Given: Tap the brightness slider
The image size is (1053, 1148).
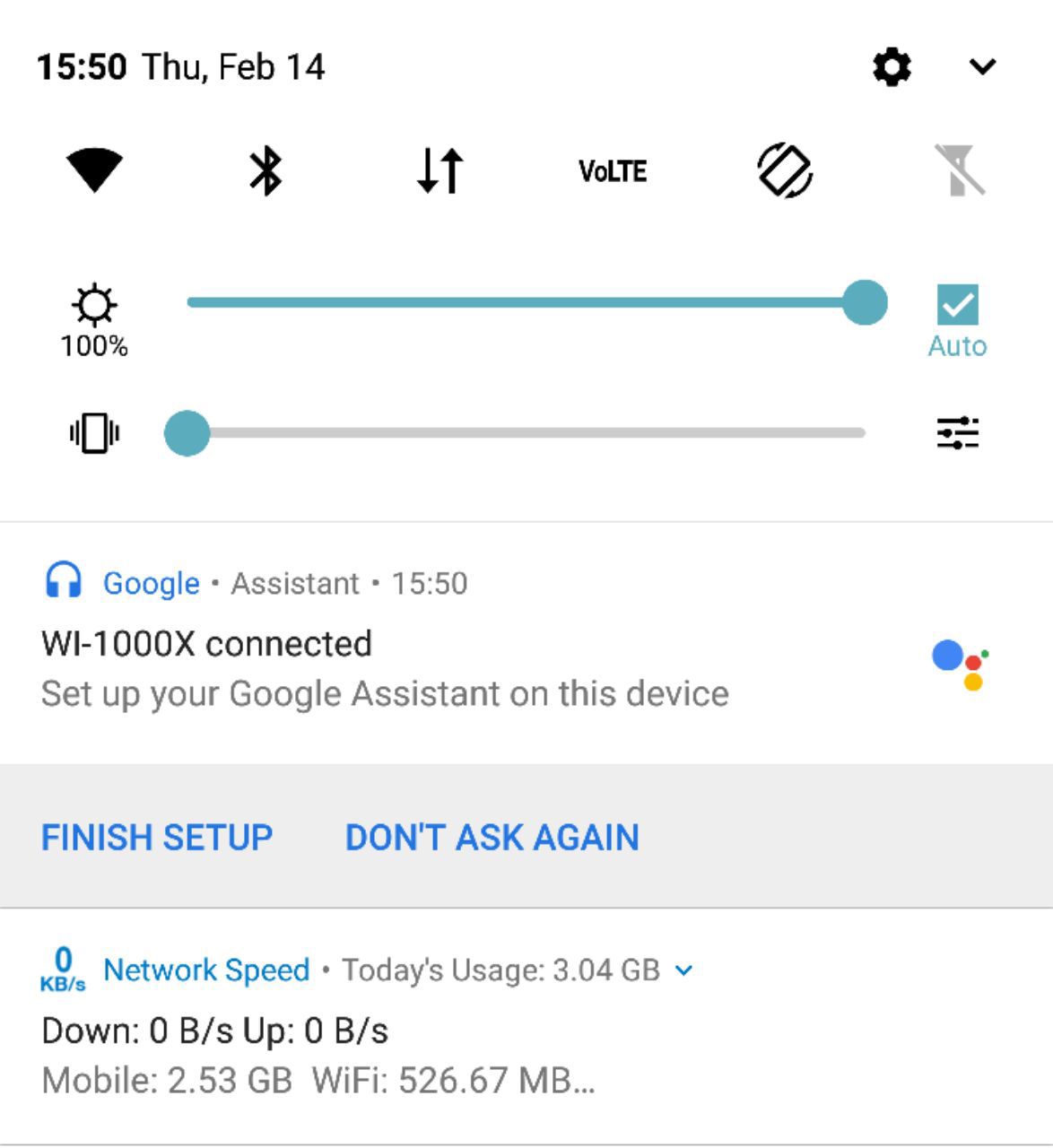Looking at the screenshot, I should [525, 302].
